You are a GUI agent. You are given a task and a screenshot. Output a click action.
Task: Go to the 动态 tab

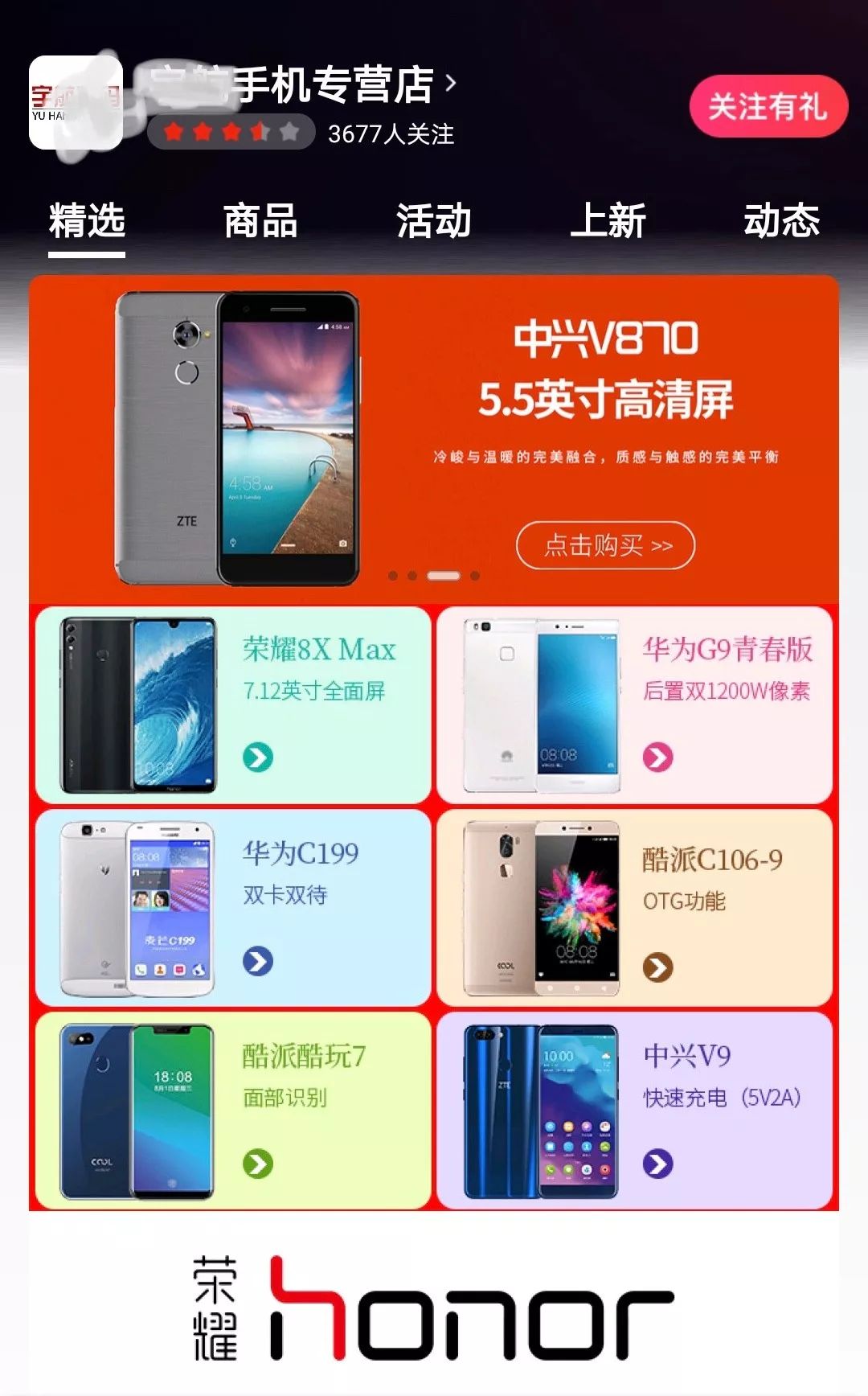click(781, 221)
